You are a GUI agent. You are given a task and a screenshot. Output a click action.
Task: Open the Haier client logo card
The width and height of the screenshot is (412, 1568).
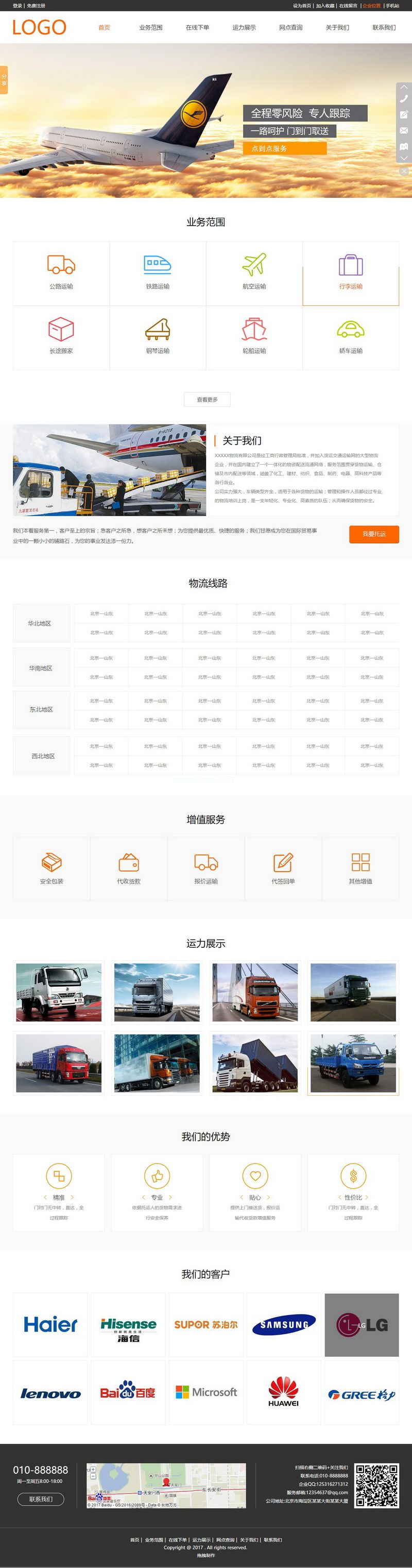(50, 1324)
